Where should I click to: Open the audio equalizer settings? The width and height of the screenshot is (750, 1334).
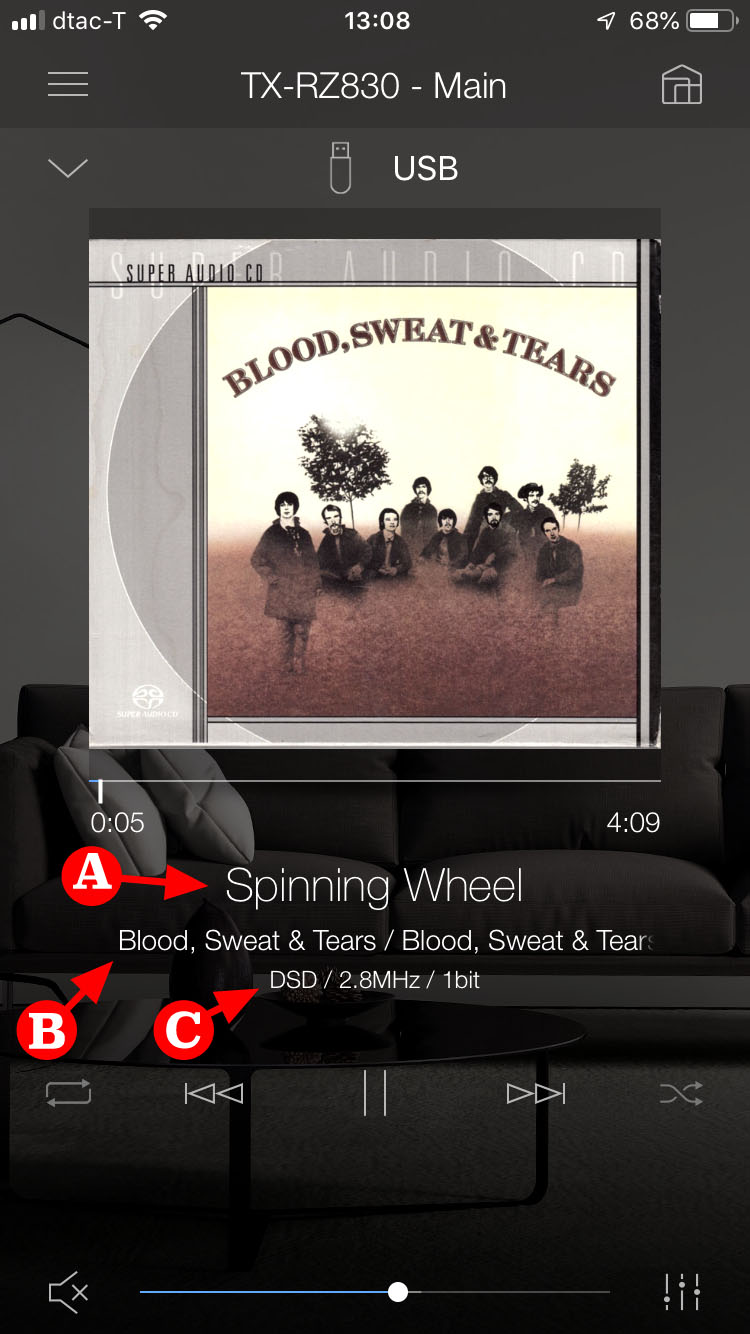tap(682, 1292)
